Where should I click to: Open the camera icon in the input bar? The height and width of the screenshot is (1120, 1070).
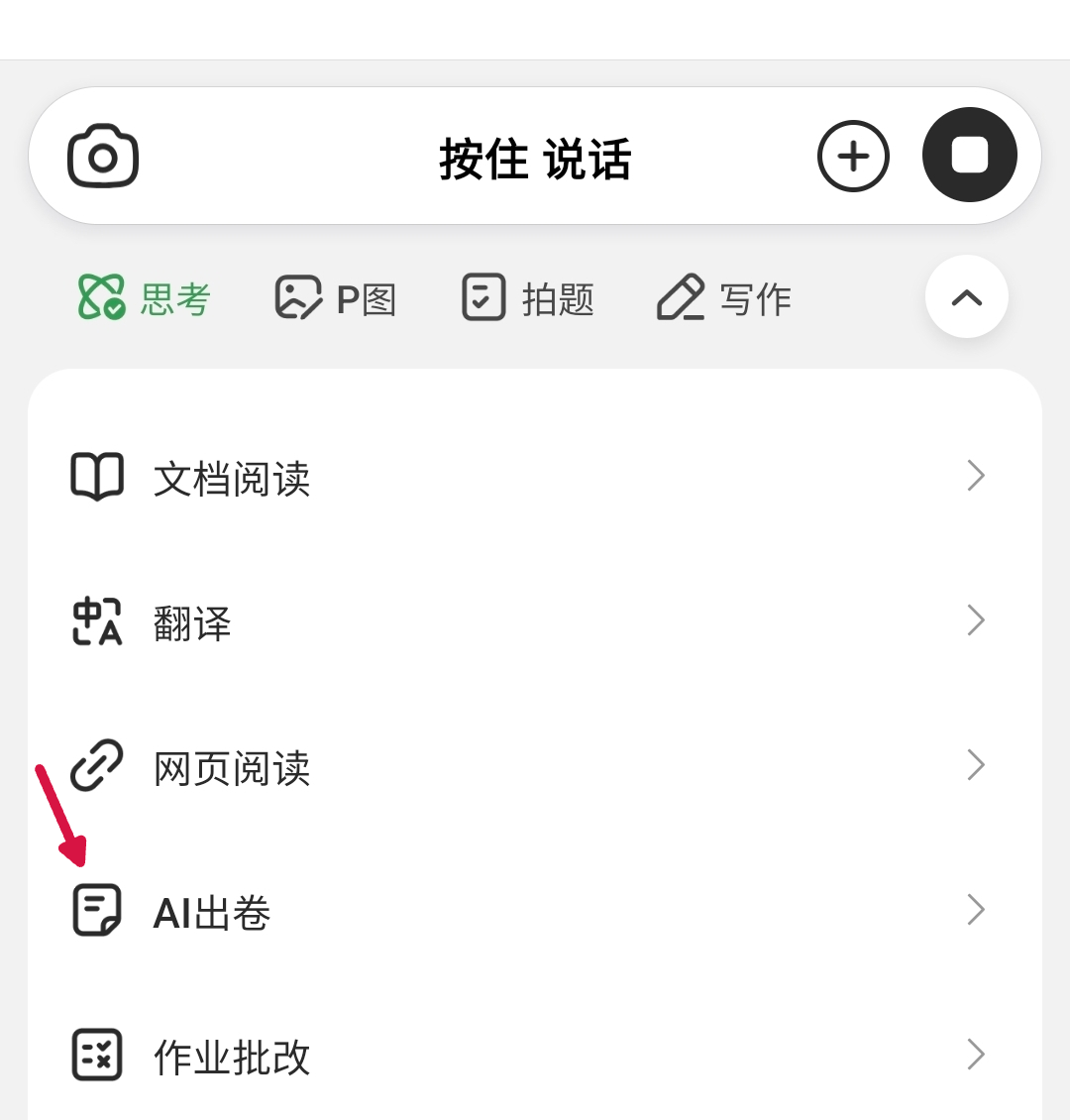pyautogui.click(x=103, y=156)
